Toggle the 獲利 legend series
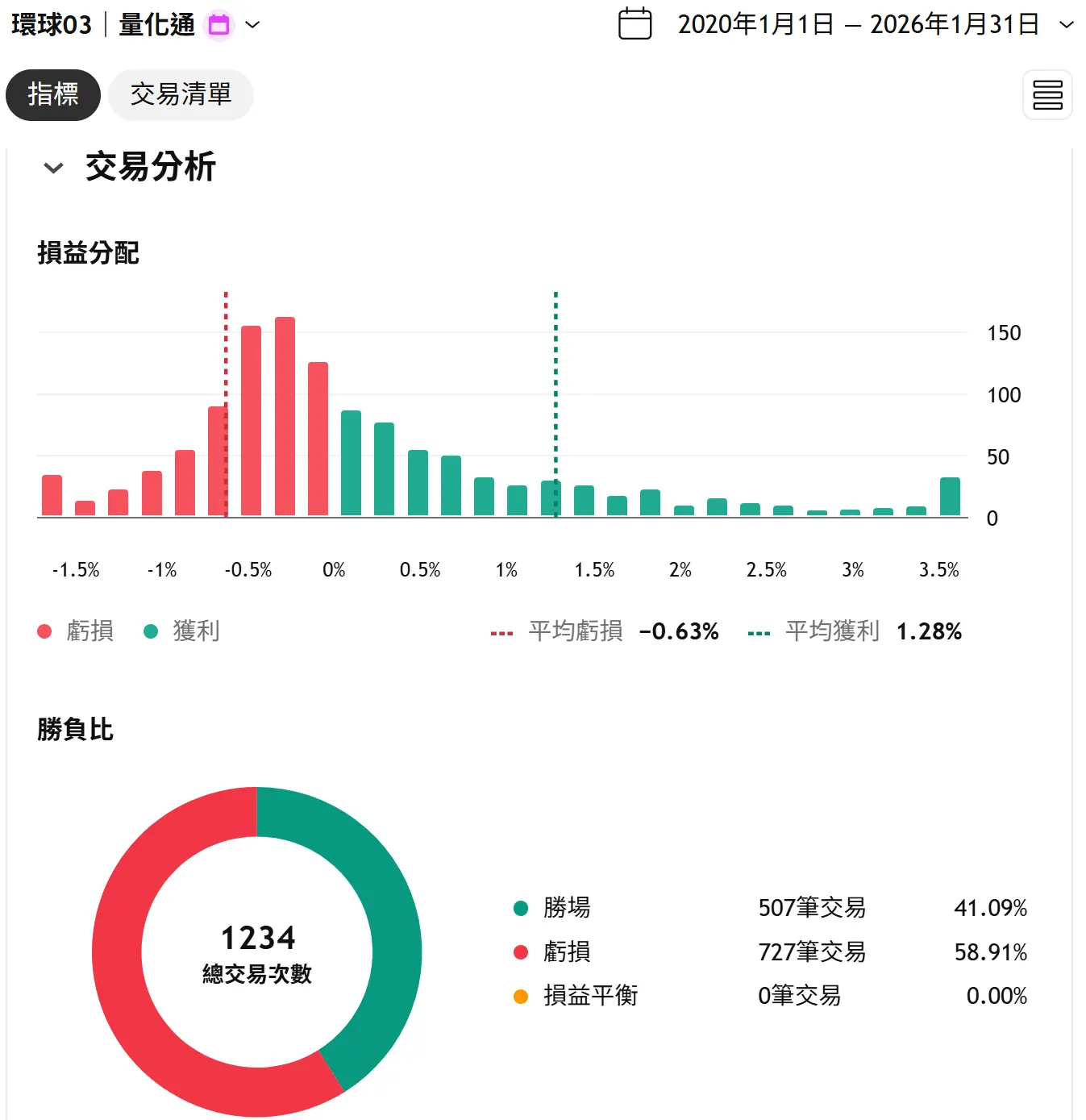1086x1120 pixels. [x=181, y=631]
